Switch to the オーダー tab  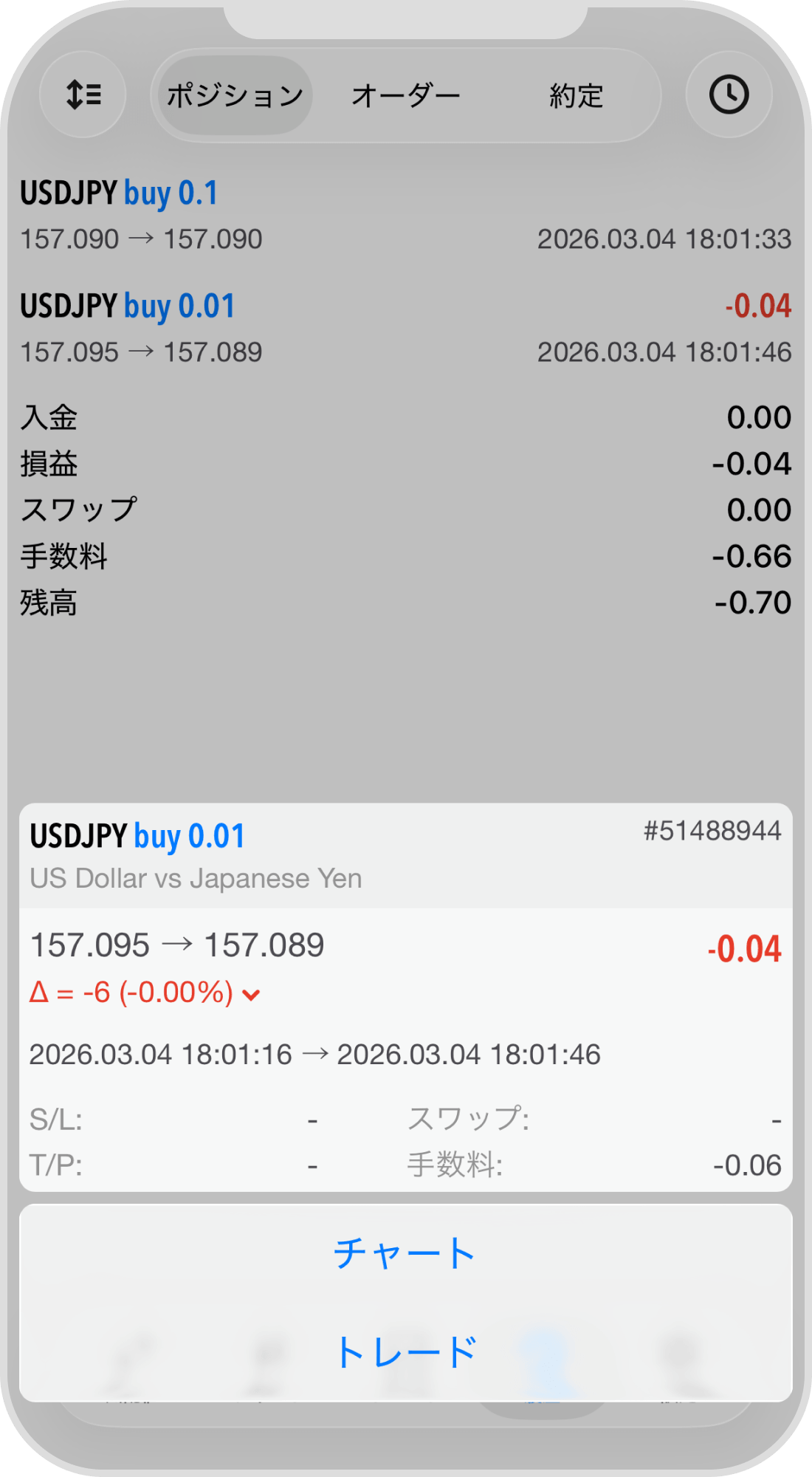point(405,95)
